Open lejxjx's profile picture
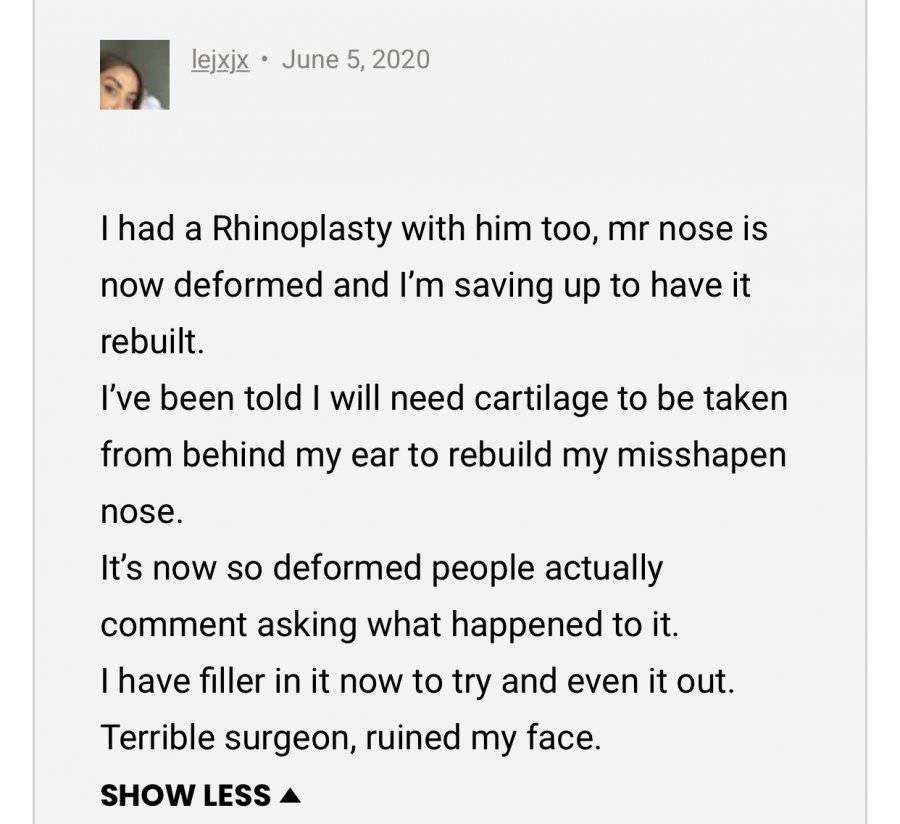Image resolution: width=900 pixels, height=824 pixels. point(134,75)
